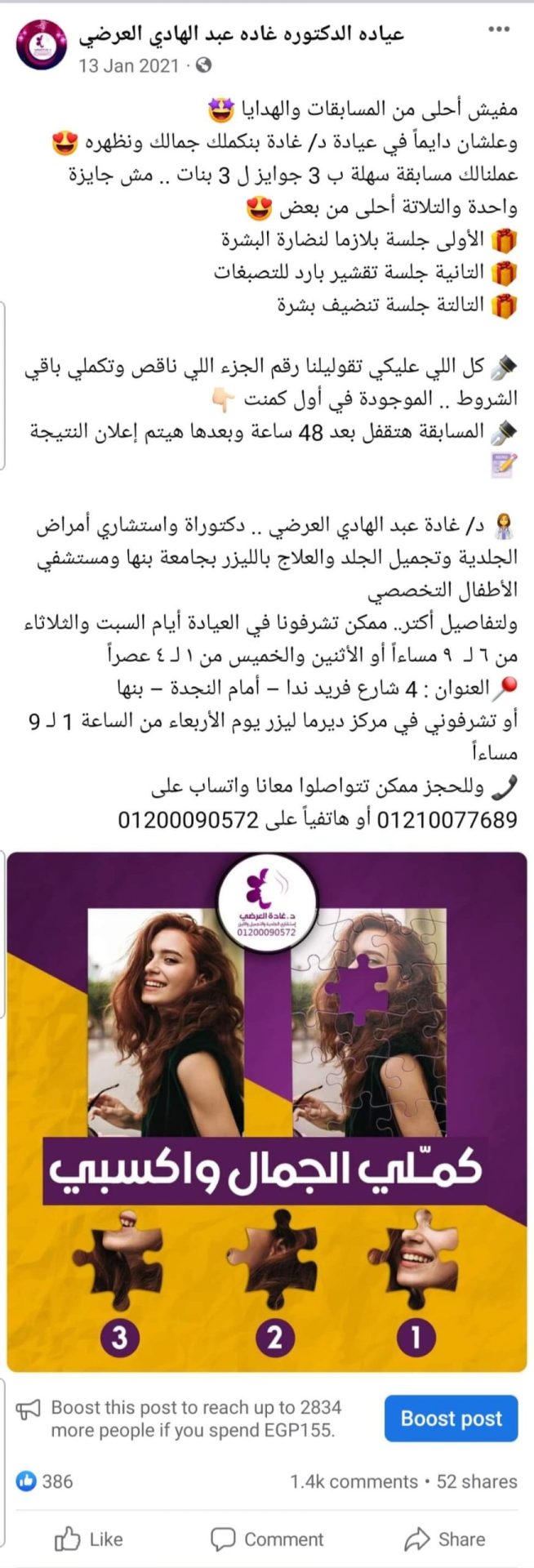The image size is (534, 1568).
Task: Comment on this post
Action: click(x=267, y=1539)
